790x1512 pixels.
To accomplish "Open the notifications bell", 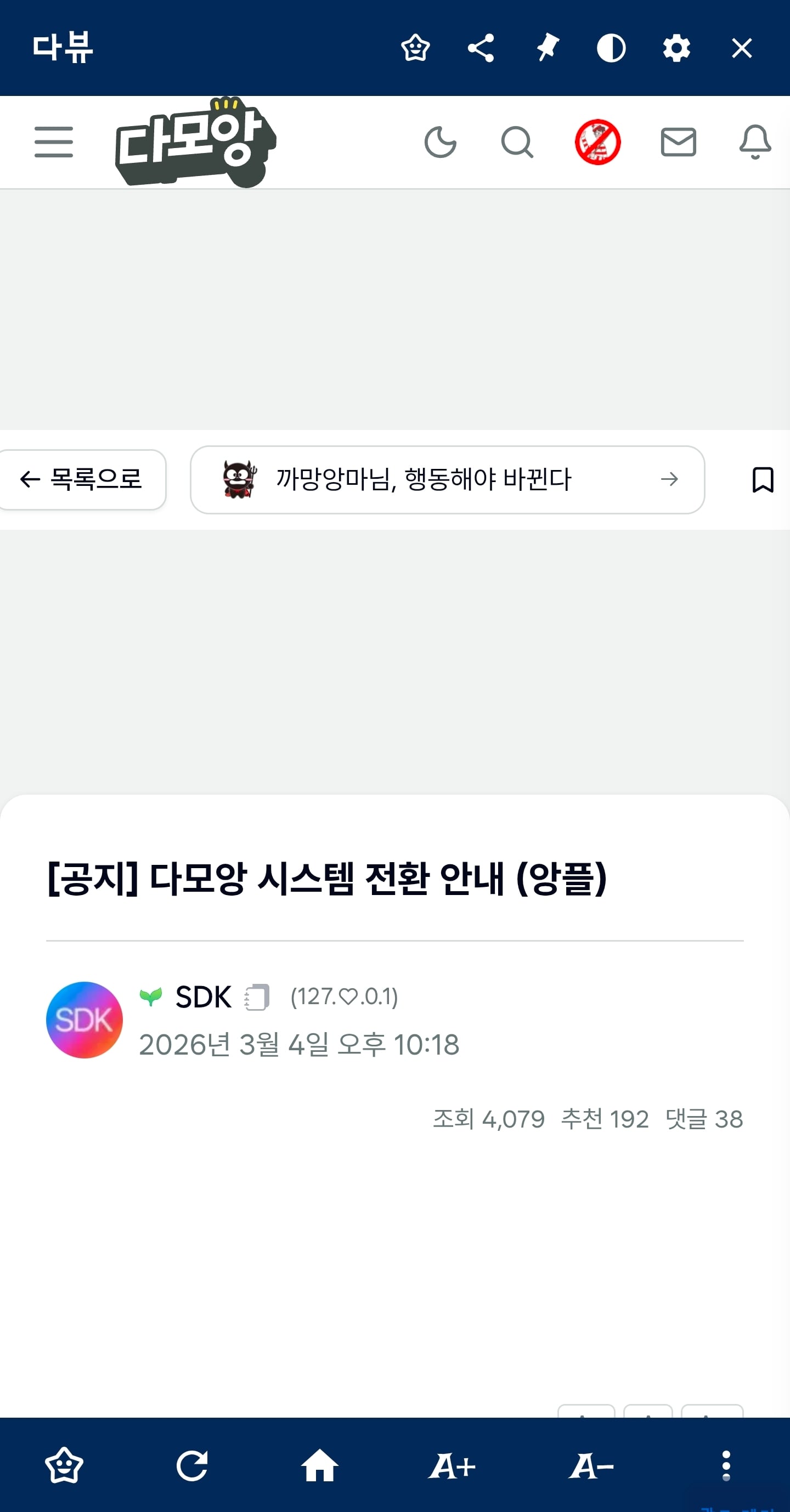I will (755, 142).
